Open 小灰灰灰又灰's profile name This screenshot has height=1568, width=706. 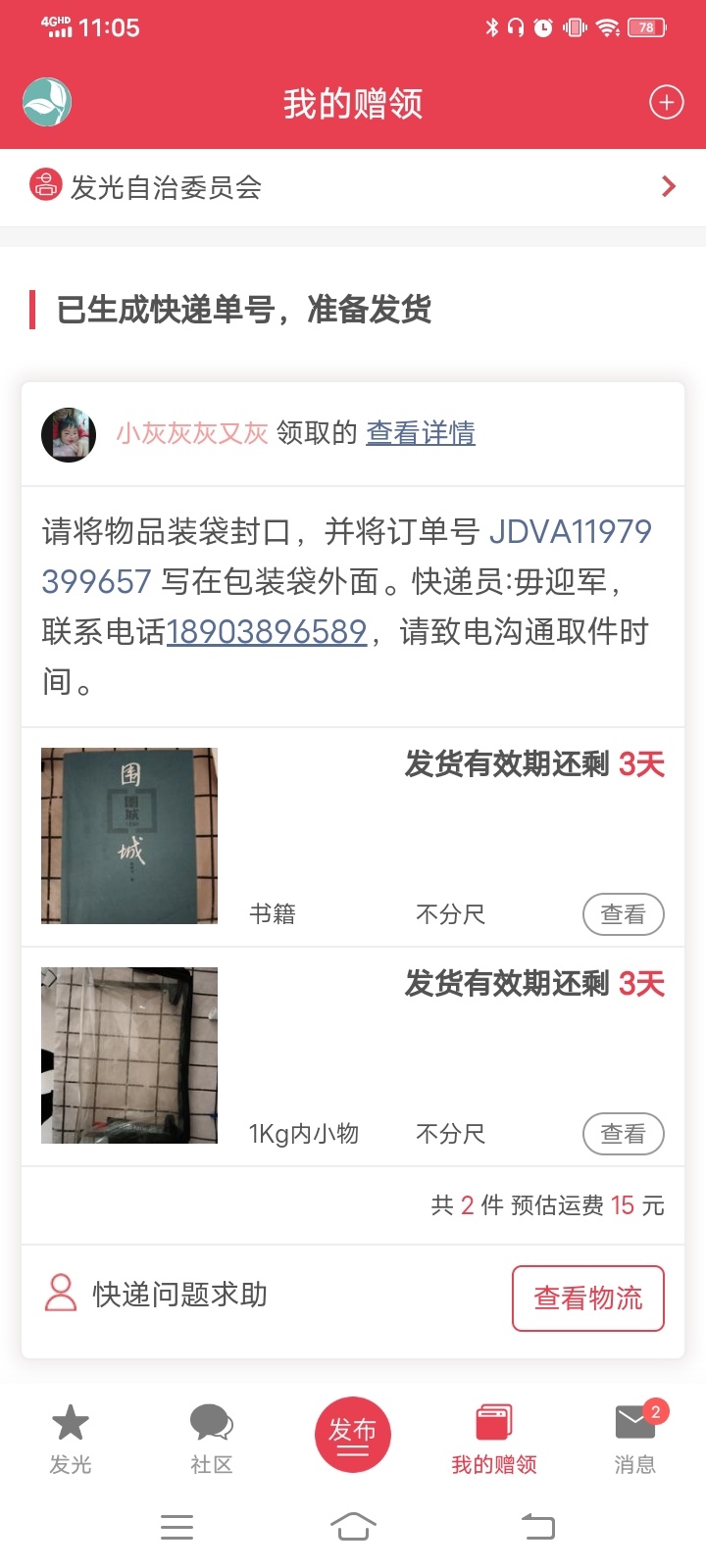coord(192,432)
